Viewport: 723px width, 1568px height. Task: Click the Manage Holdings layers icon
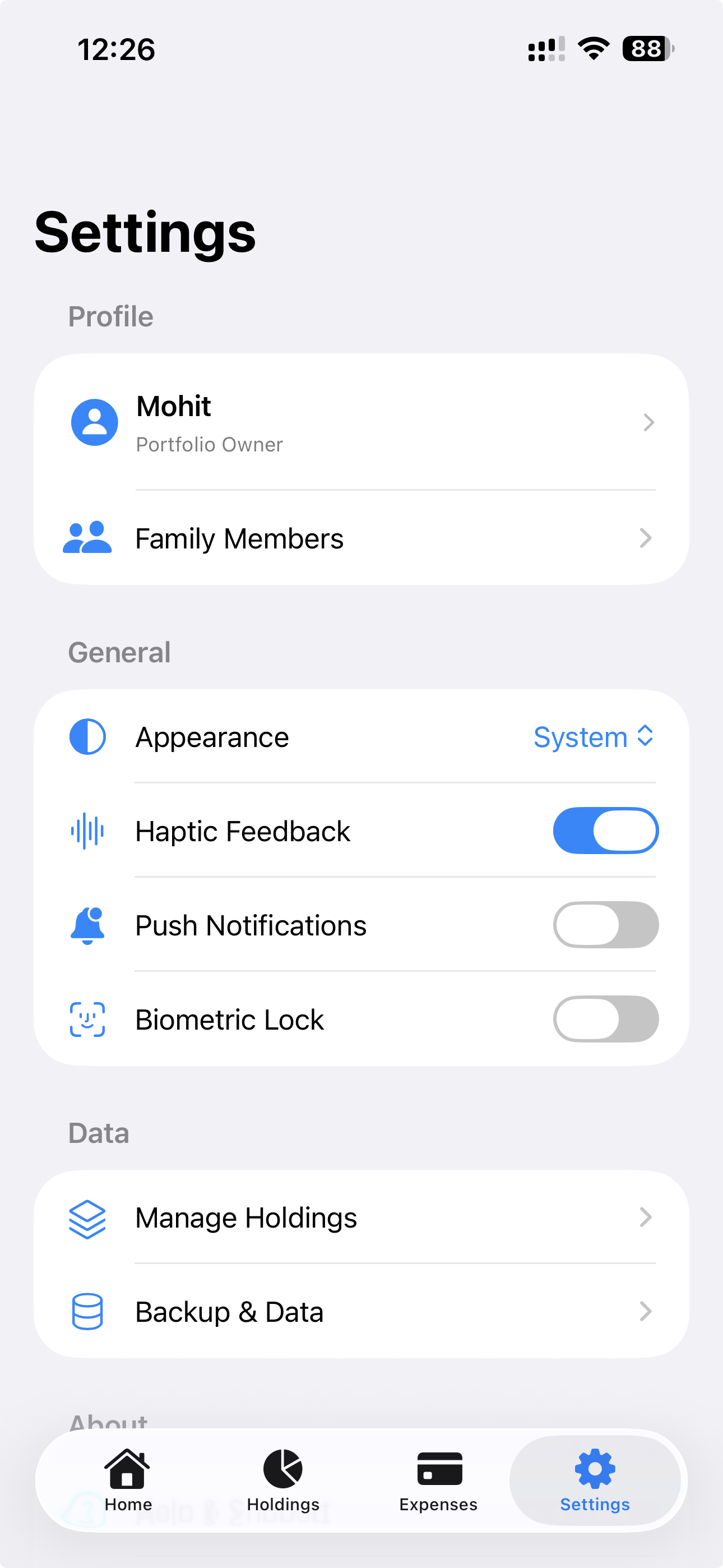click(87, 1217)
